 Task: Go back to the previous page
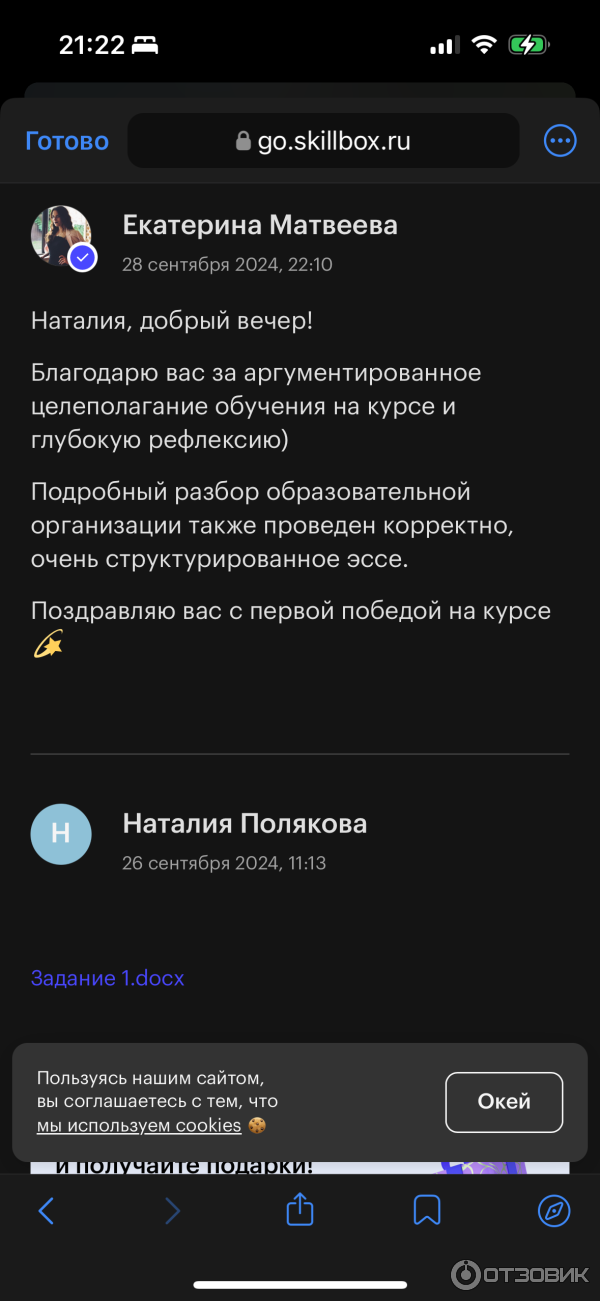46,1211
